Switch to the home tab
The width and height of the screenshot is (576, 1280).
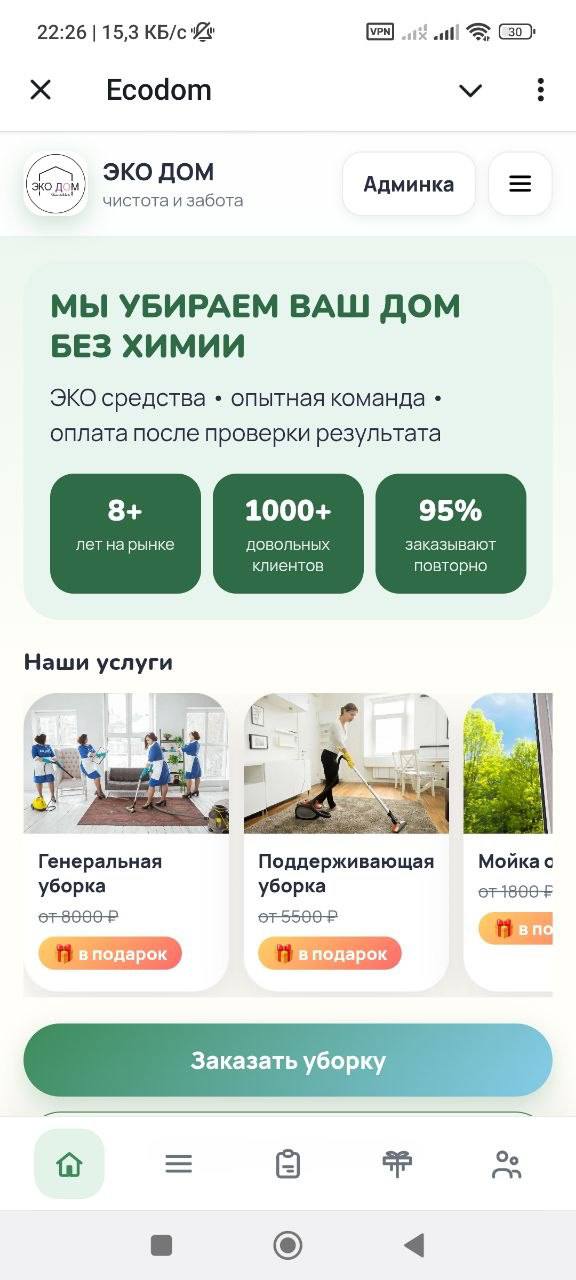click(69, 1164)
